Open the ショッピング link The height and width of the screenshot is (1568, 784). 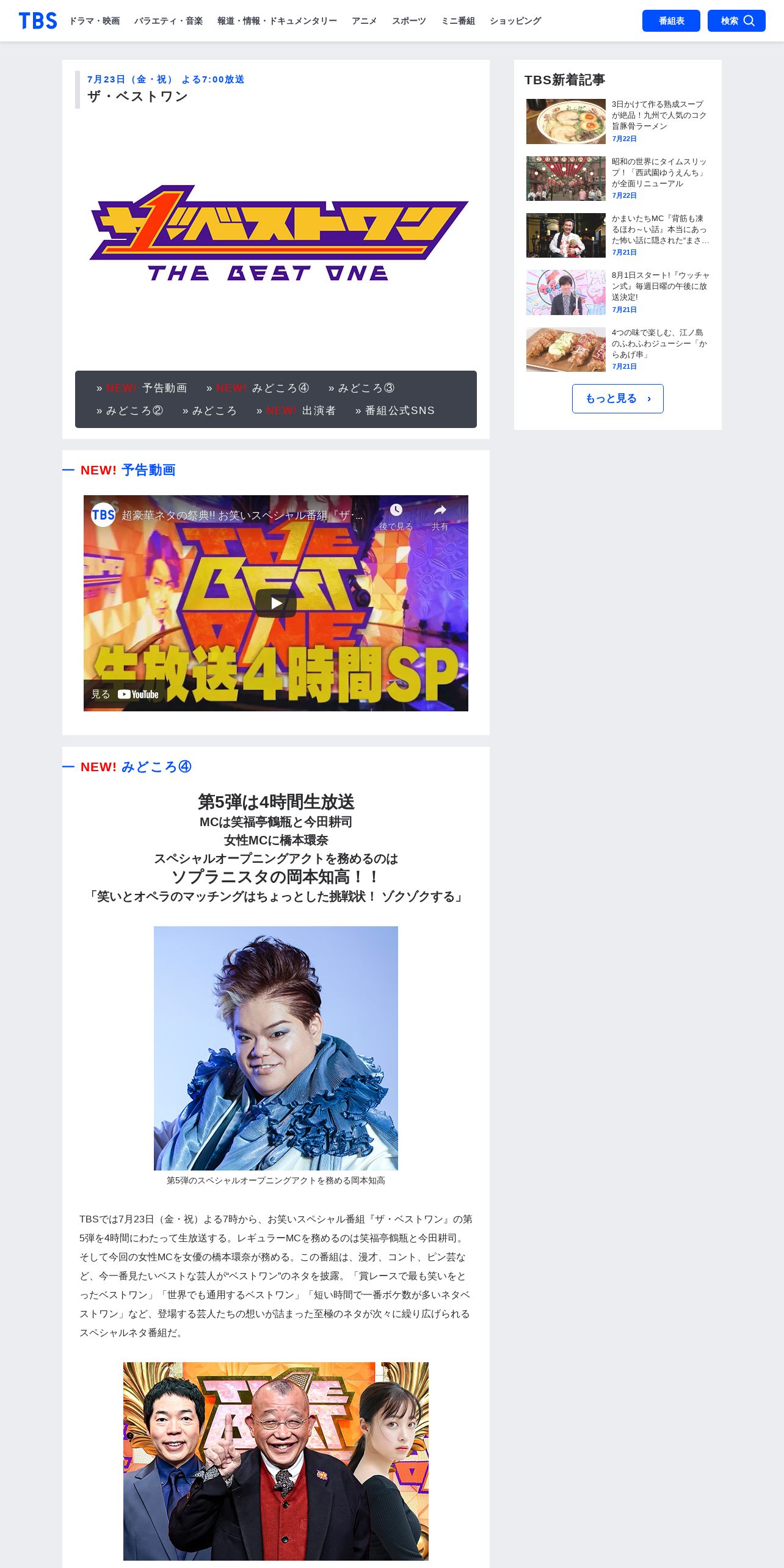[515, 21]
